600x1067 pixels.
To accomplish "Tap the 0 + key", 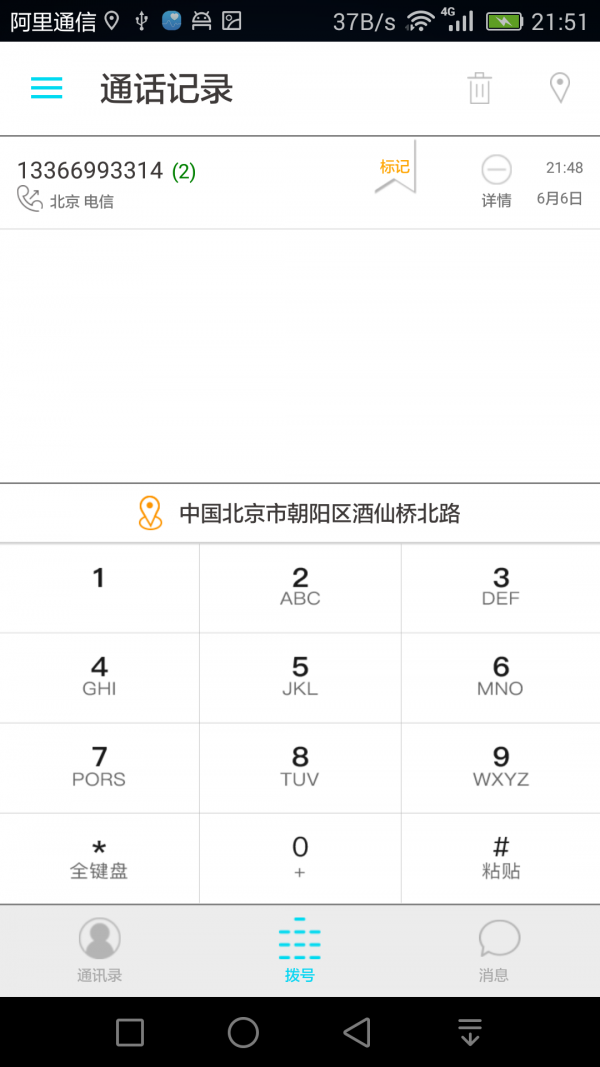I will pos(300,858).
